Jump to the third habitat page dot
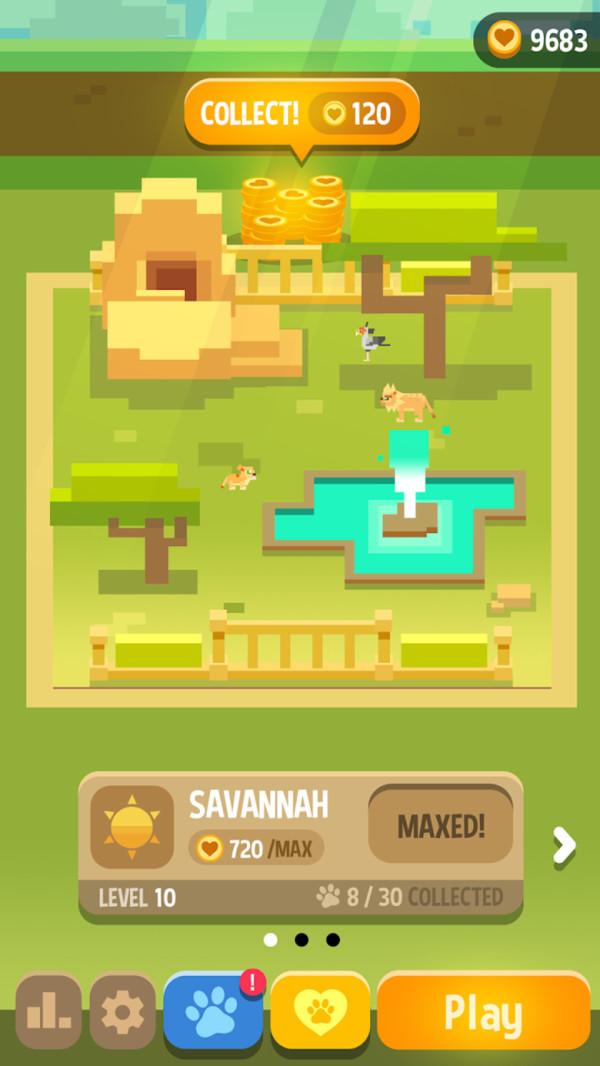The image size is (600, 1066). [x=333, y=940]
